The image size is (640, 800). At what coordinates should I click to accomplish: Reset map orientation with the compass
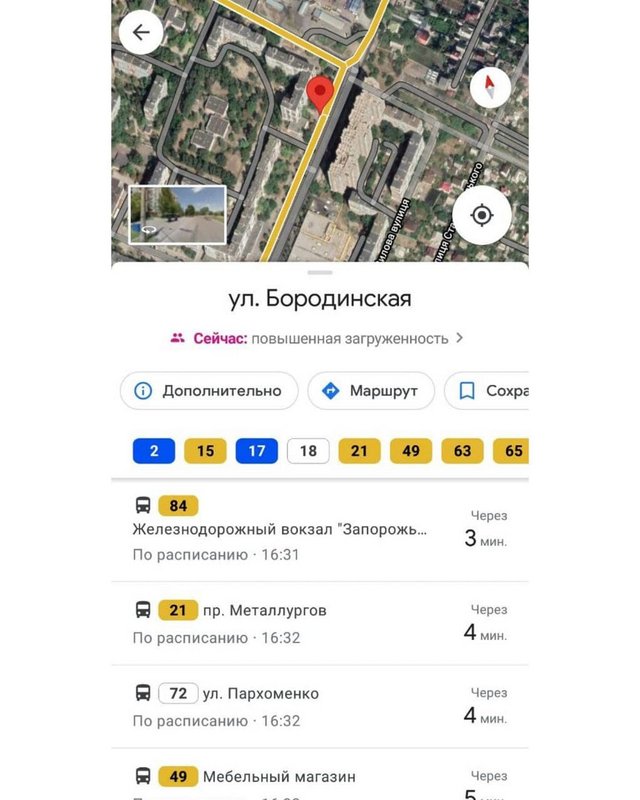[x=490, y=88]
